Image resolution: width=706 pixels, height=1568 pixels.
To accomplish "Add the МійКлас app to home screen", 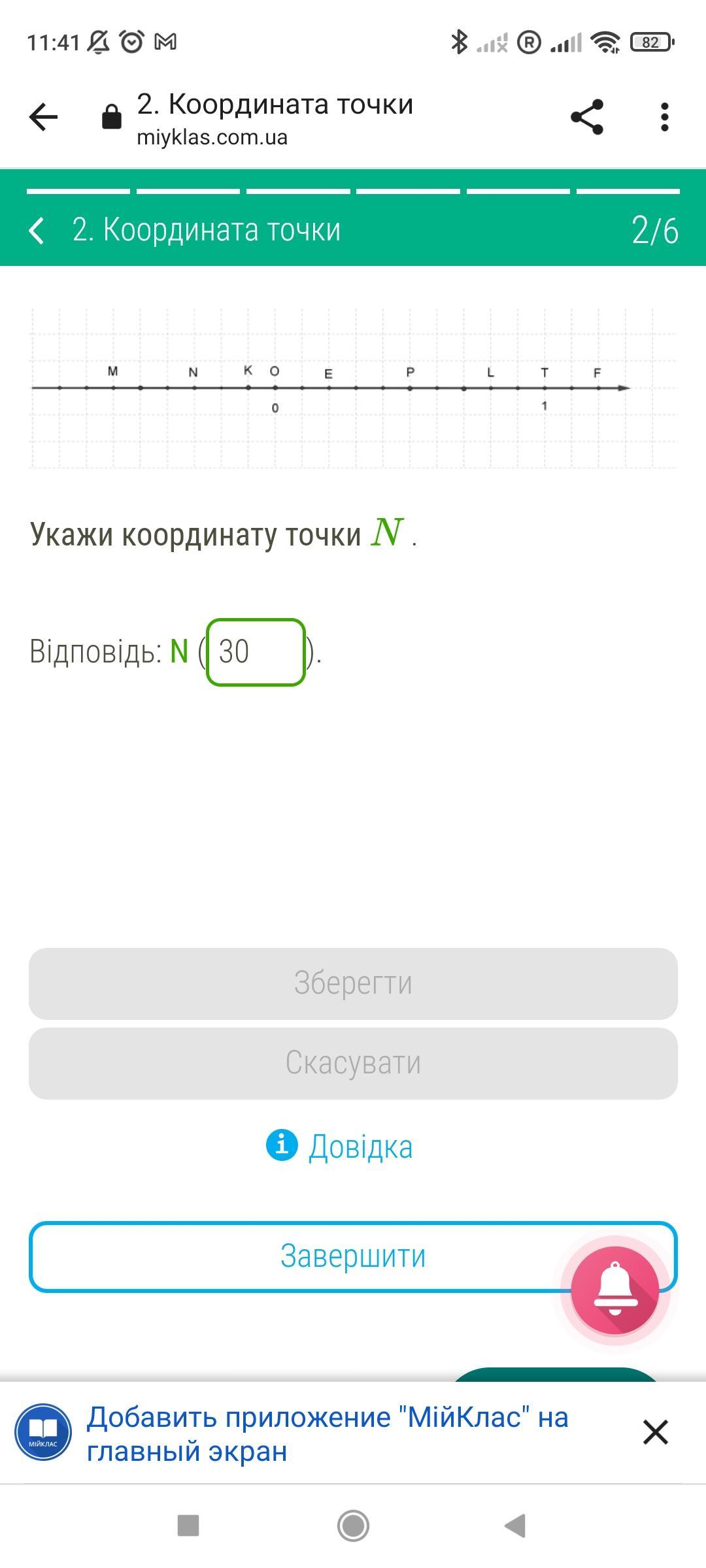I will click(327, 1434).
